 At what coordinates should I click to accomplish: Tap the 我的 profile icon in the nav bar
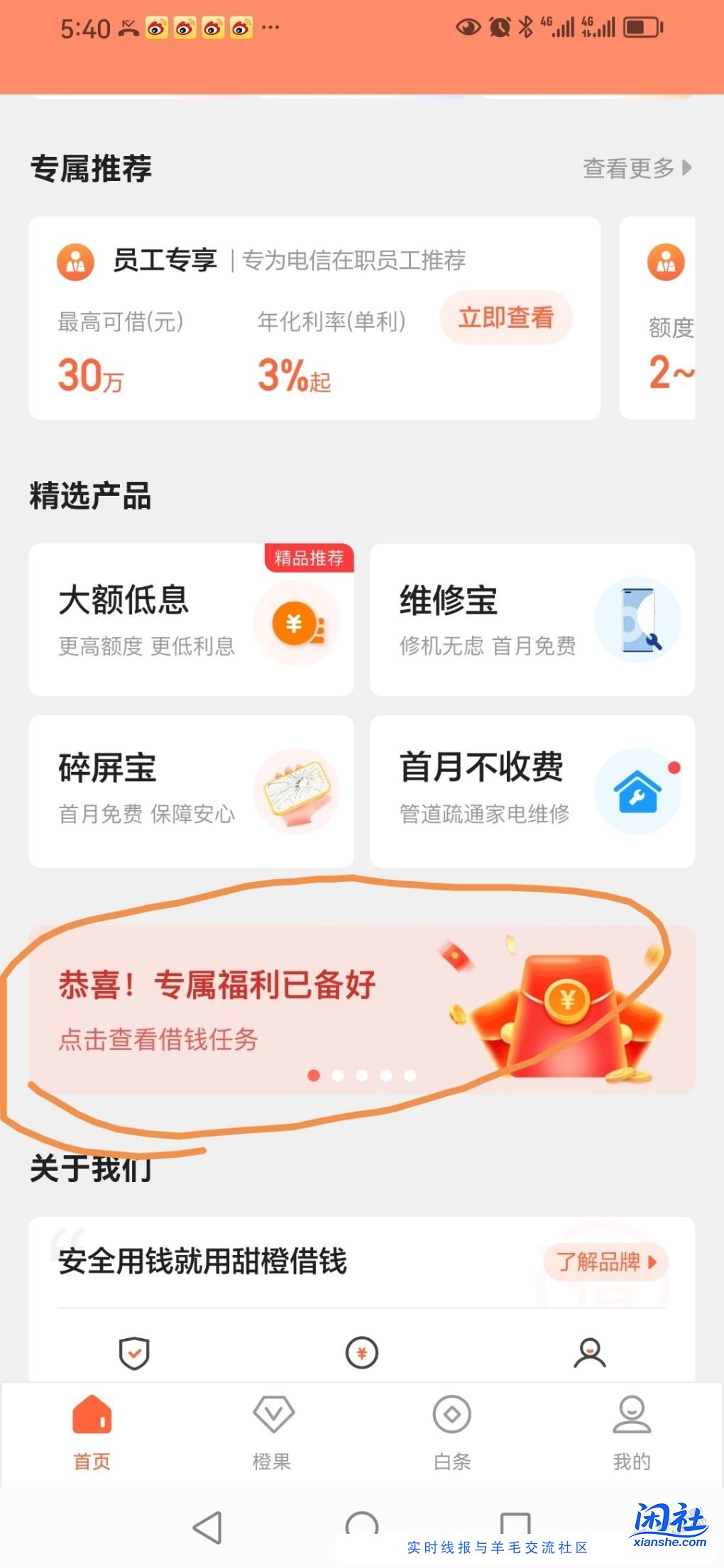coord(630,1428)
